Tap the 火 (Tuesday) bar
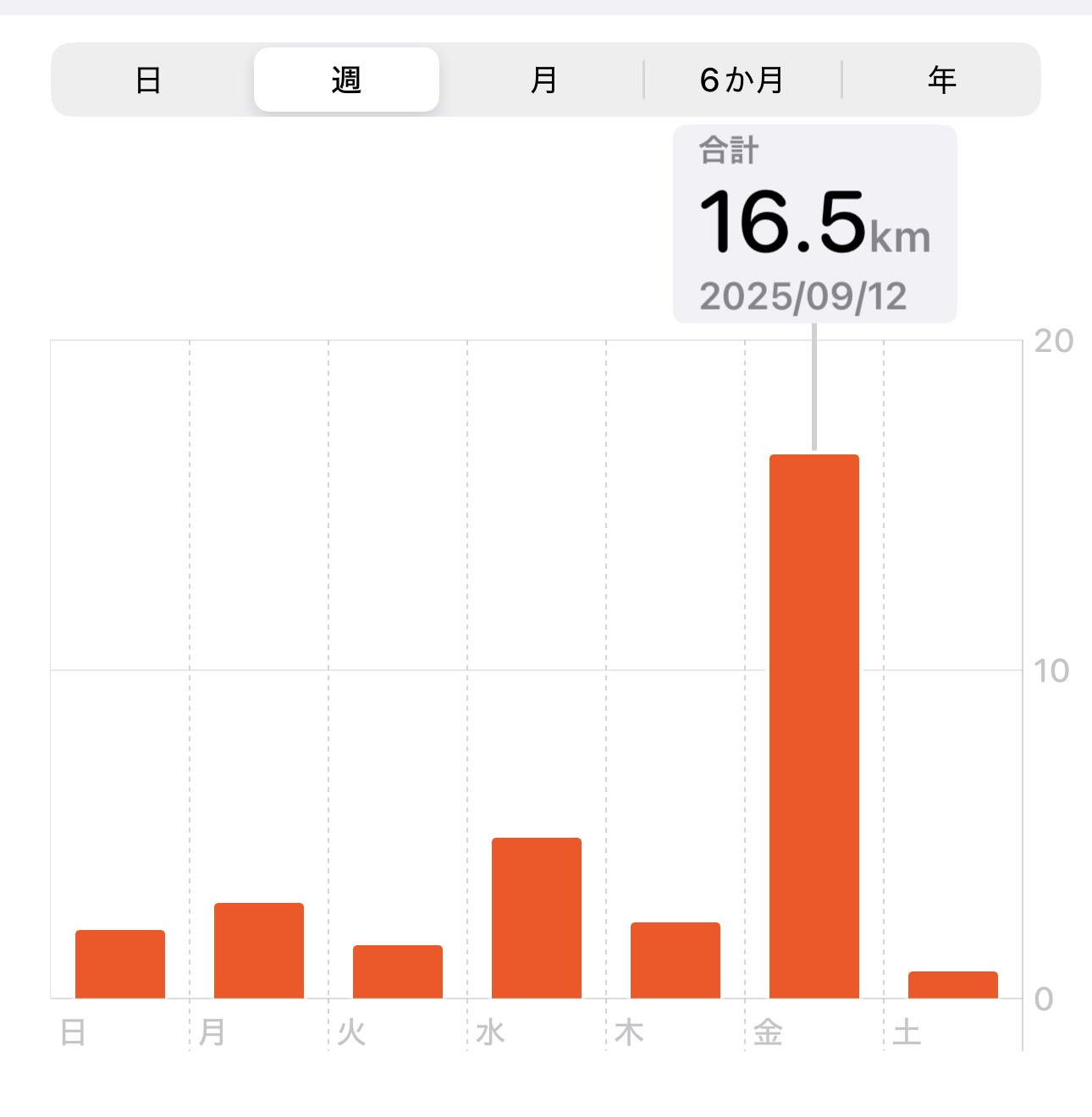Screen dimensions: 1092x1117 point(398,971)
